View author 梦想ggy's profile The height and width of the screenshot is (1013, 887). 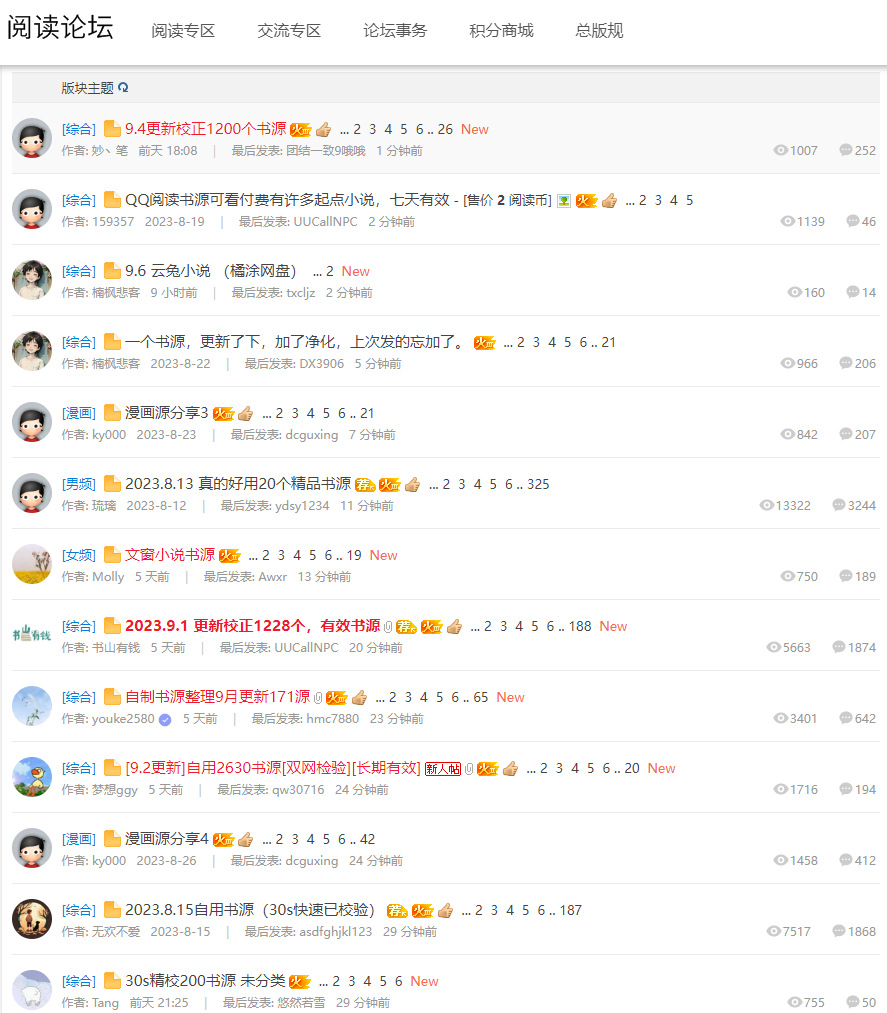pyautogui.click(x=115, y=790)
